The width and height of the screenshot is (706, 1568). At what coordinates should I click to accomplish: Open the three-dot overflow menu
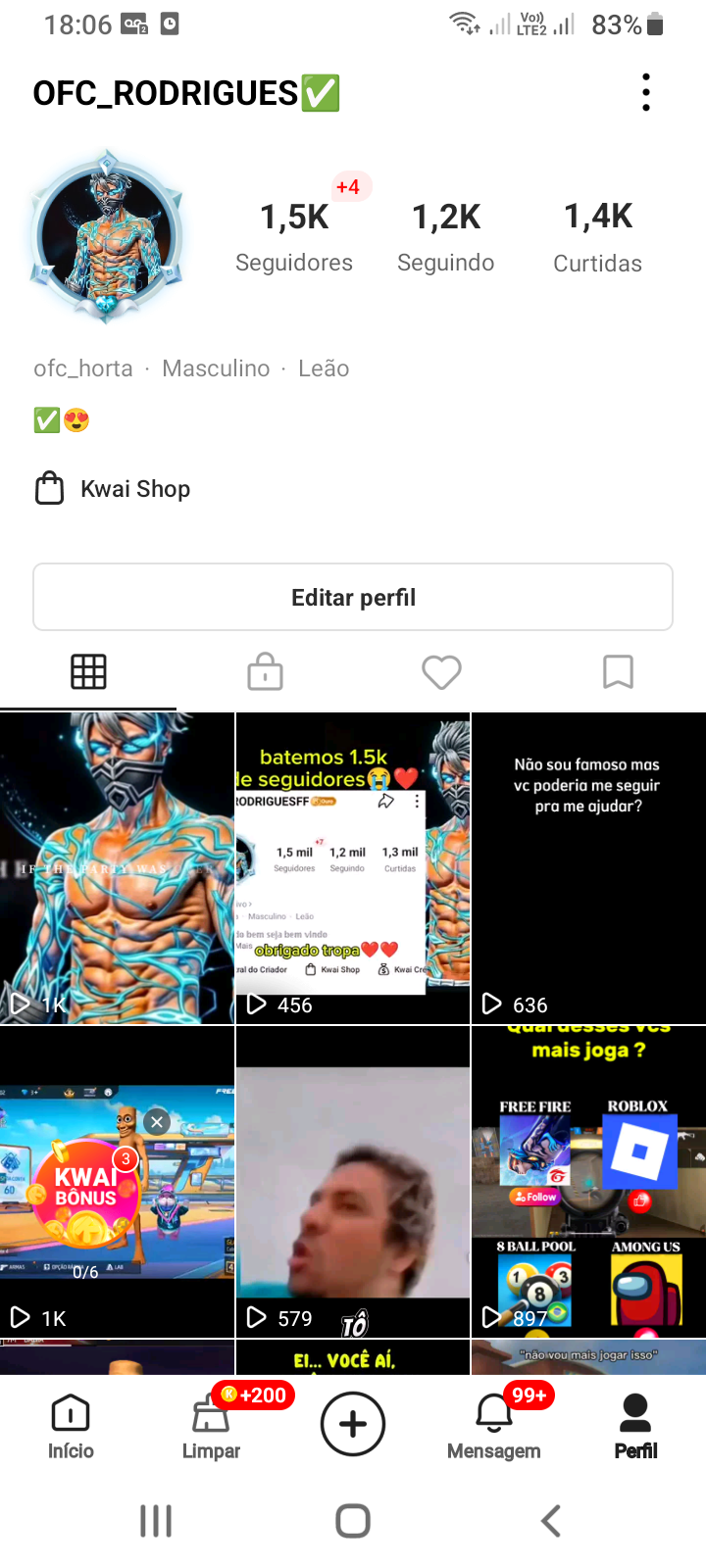pos(645,92)
